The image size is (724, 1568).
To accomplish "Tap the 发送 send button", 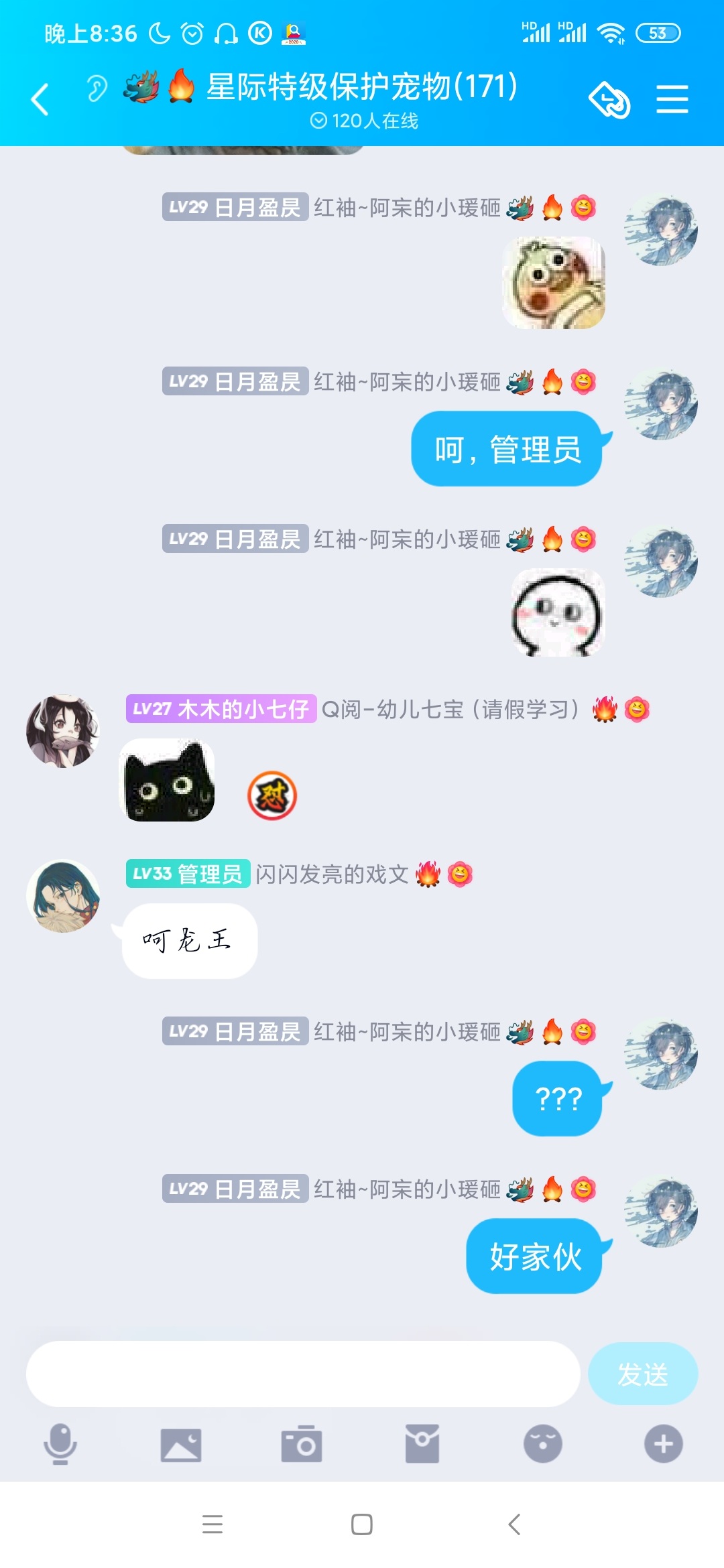I will [643, 1374].
